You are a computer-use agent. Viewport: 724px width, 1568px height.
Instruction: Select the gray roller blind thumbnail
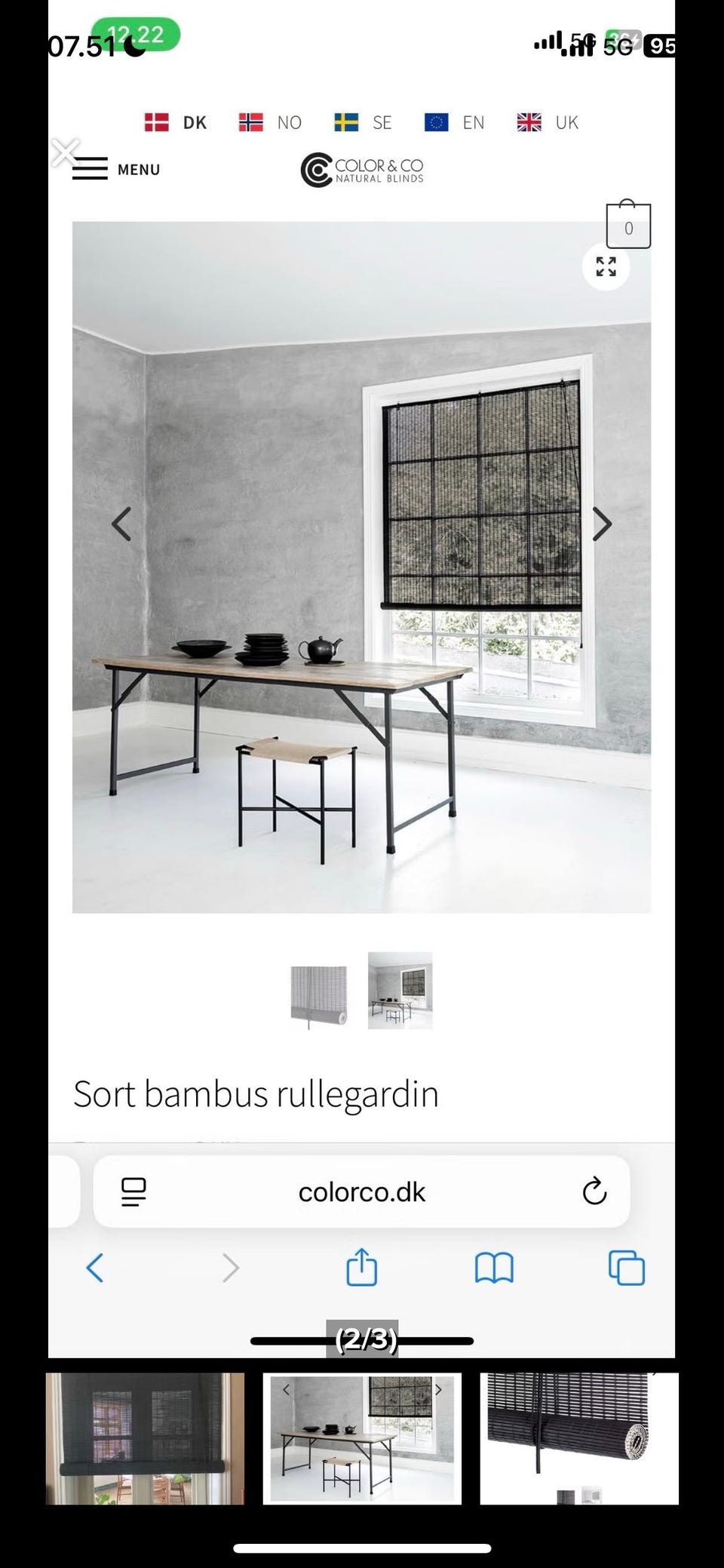tap(320, 993)
